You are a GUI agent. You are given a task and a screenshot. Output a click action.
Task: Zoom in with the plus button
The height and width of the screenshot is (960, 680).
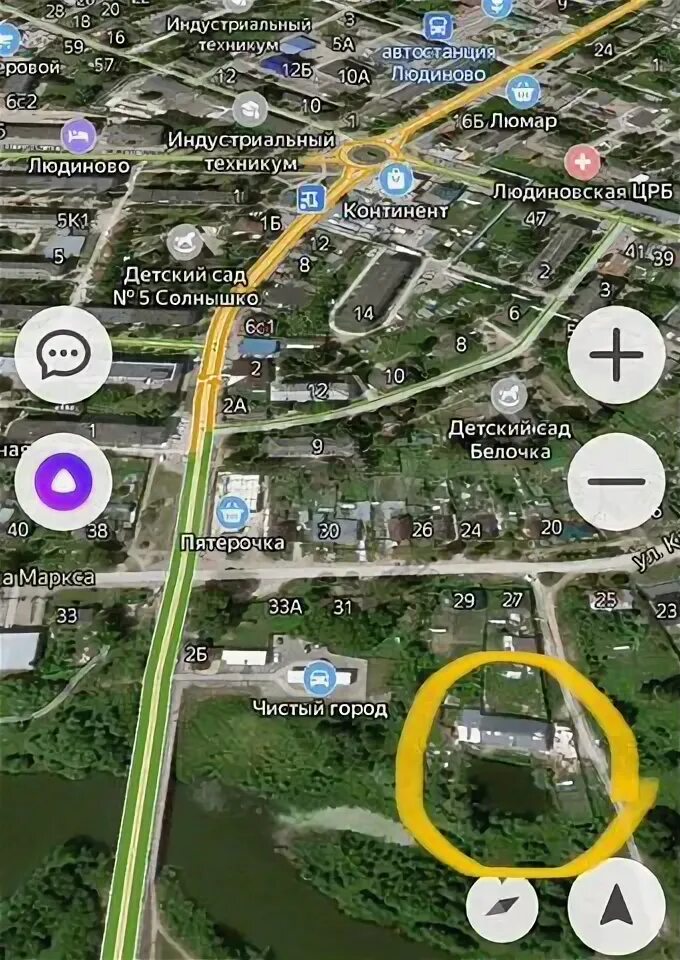[616, 355]
